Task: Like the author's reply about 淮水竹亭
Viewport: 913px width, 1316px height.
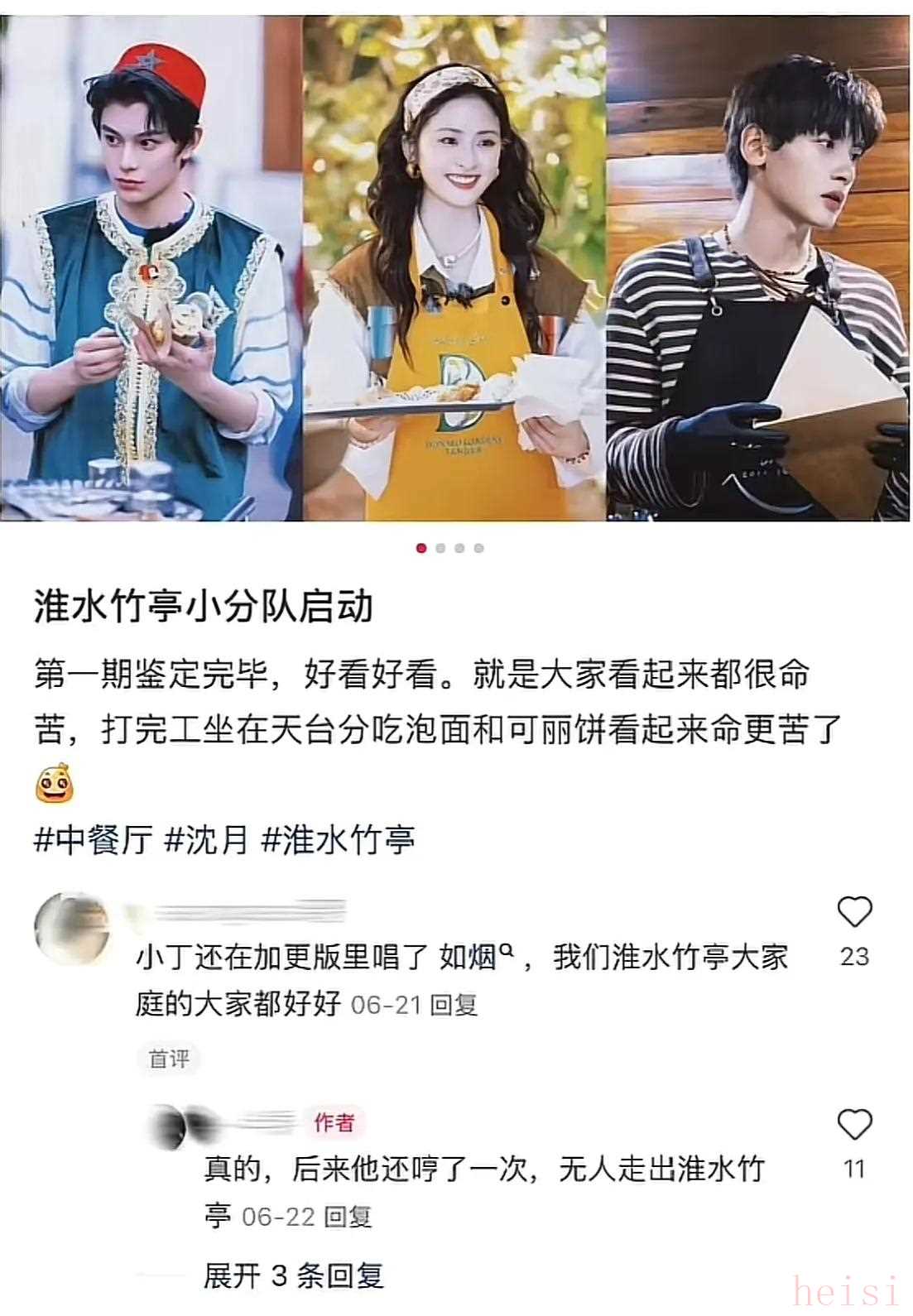Action: tap(854, 1125)
